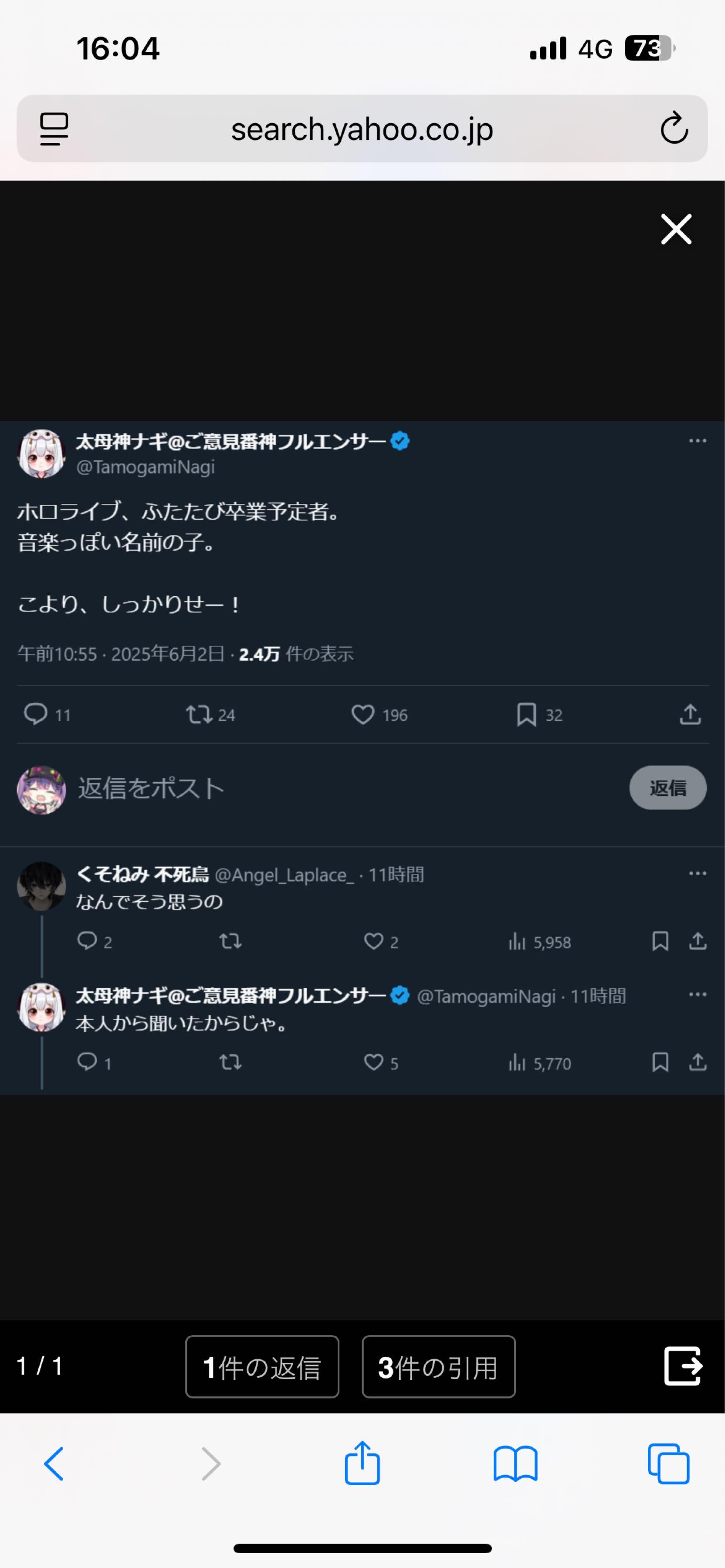Open the page settings menu icon
725x1568 pixels.
click(54, 128)
